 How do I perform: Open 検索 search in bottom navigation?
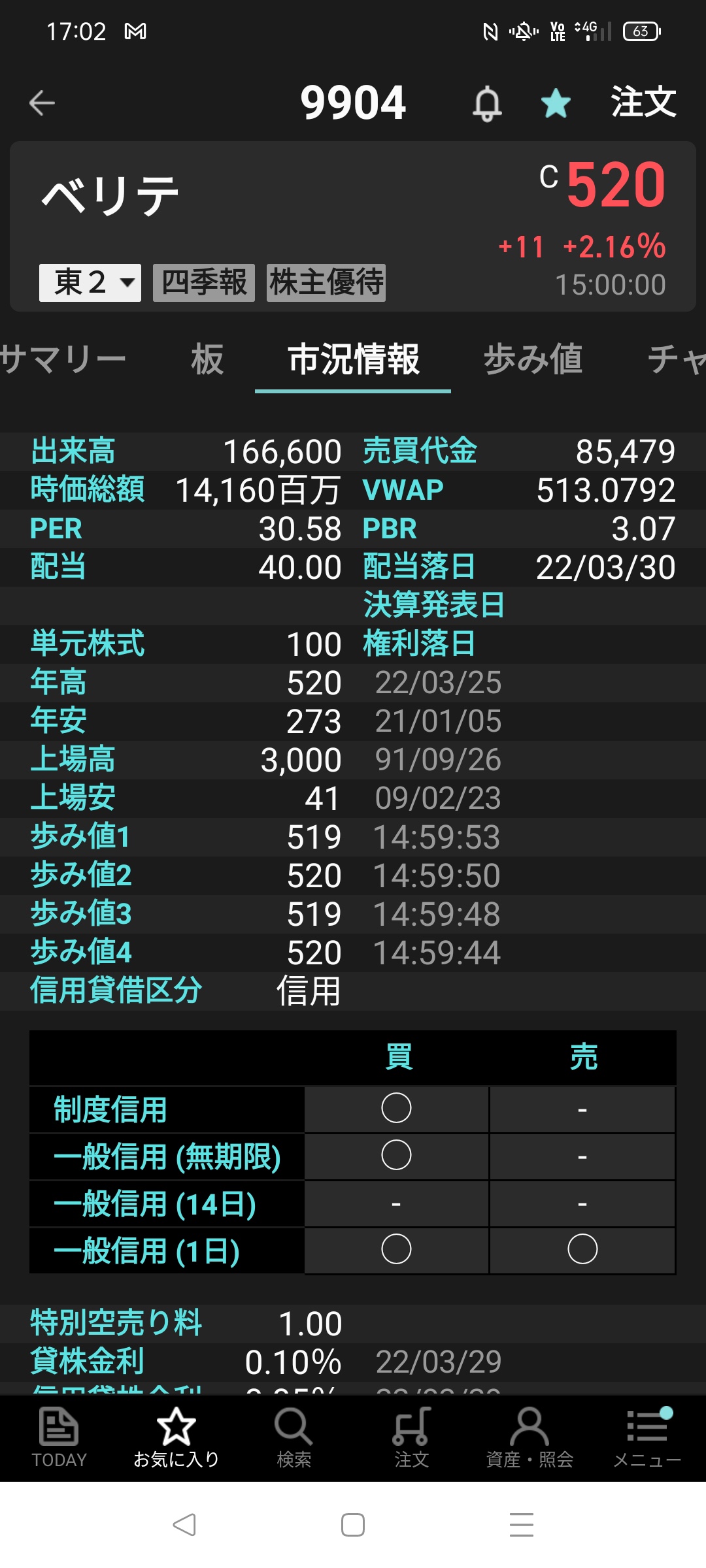tap(294, 1437)
